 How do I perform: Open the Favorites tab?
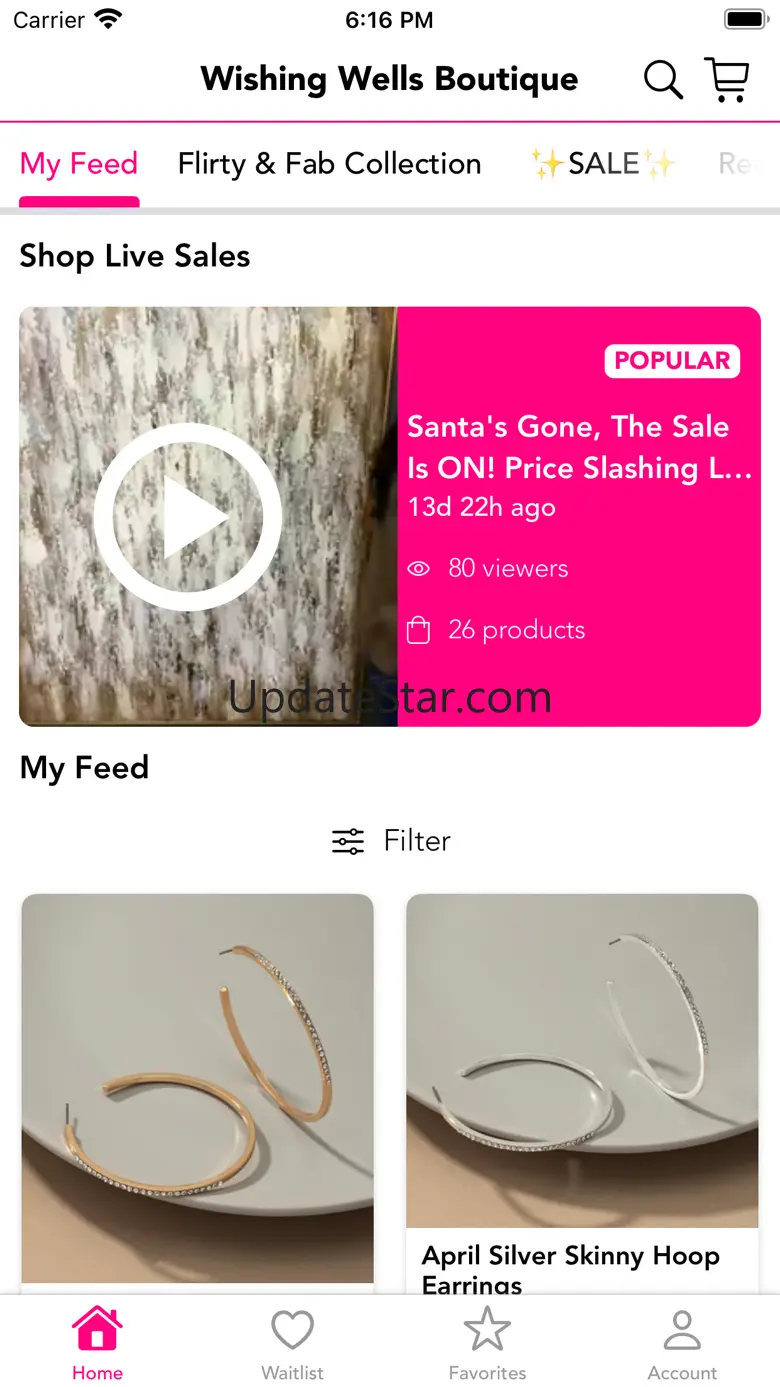(x=487, y=1345)
